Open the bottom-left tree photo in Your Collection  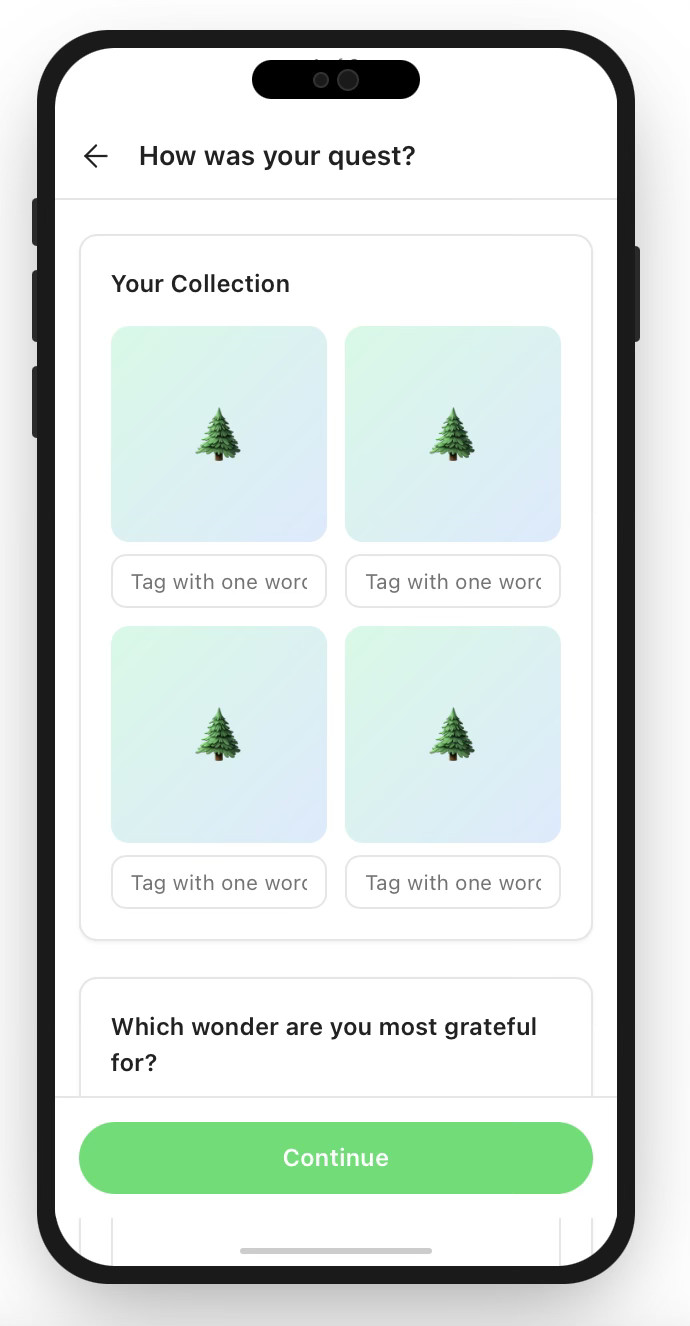click(x=219, y=734)
